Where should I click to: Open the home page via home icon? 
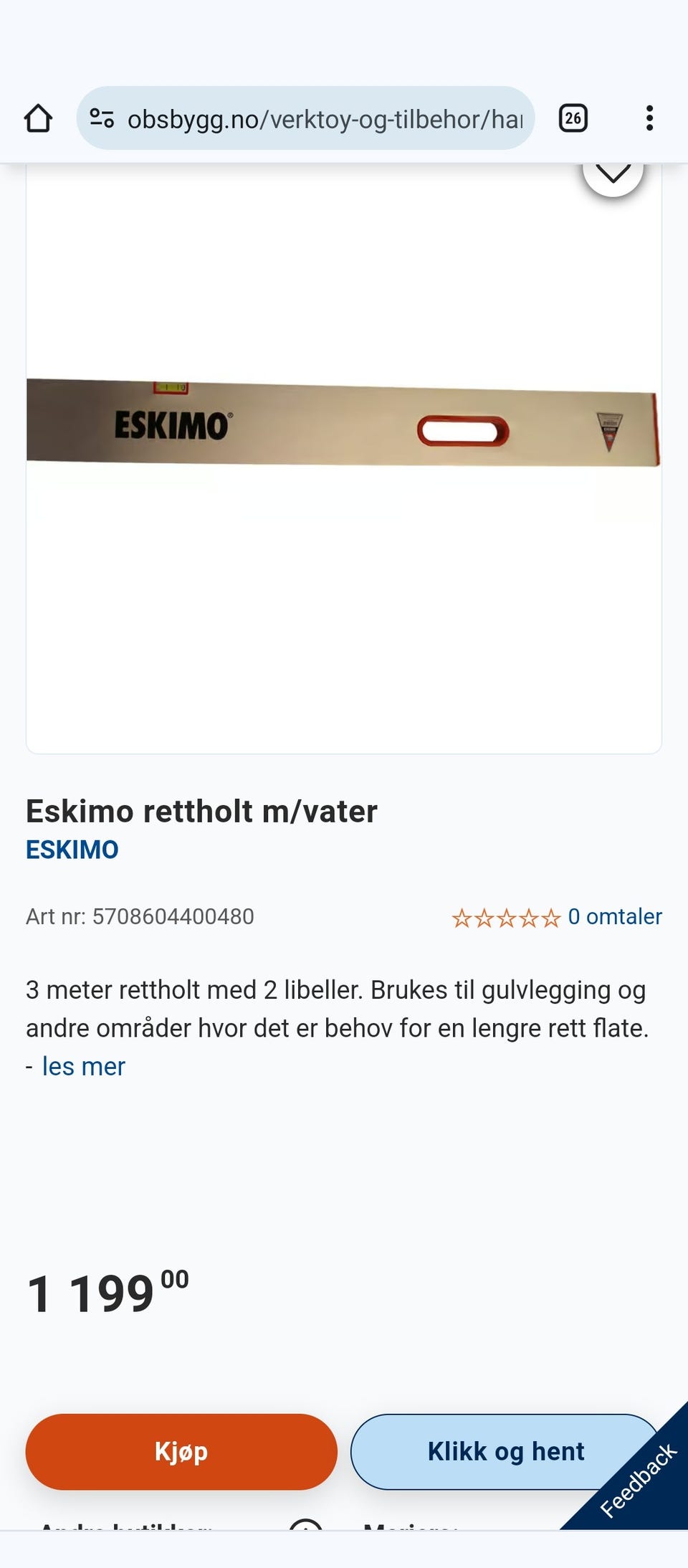click(39, 118)
